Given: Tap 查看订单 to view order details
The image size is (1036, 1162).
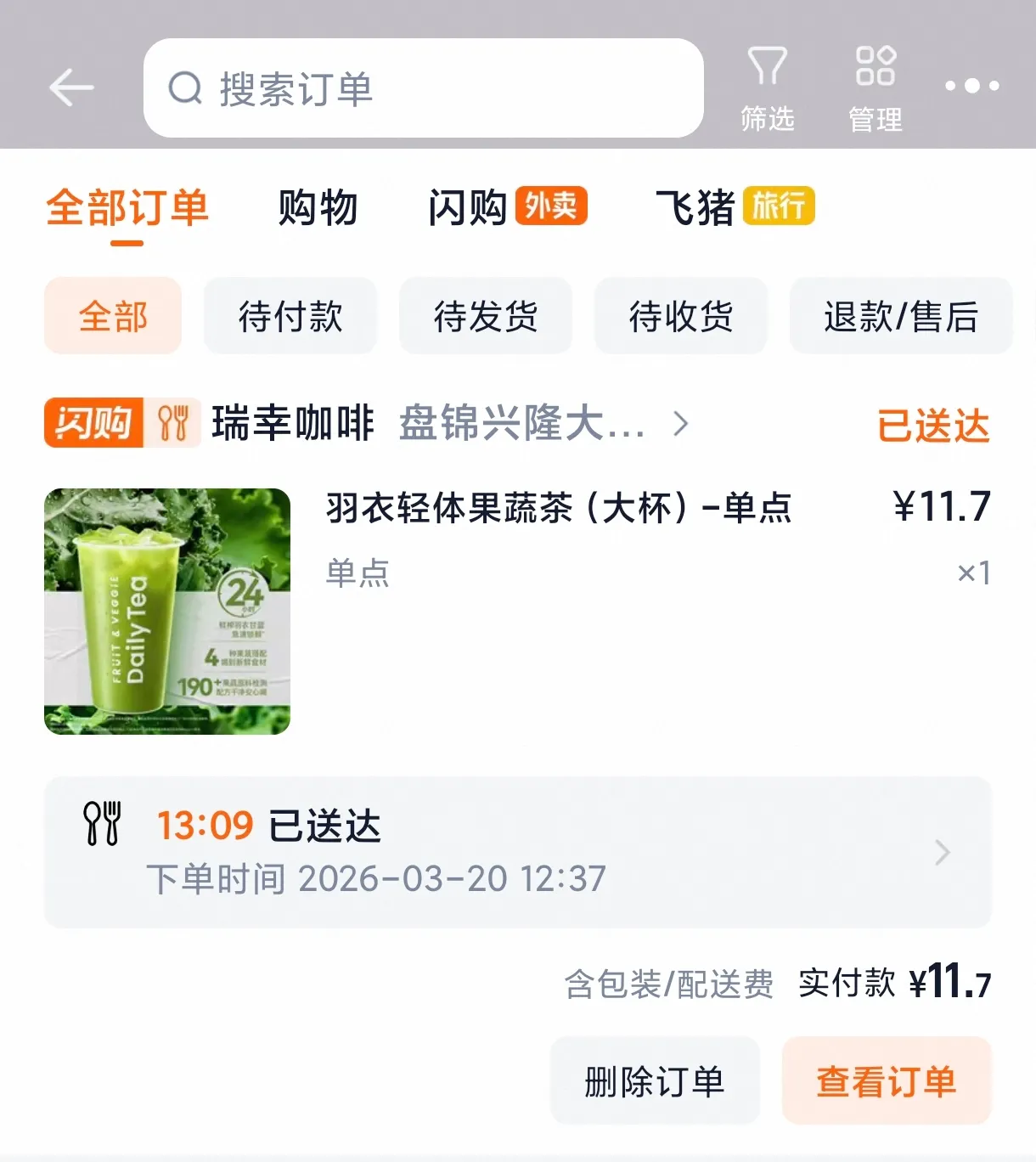Looking at the screenshot, I should (887, 1080).
